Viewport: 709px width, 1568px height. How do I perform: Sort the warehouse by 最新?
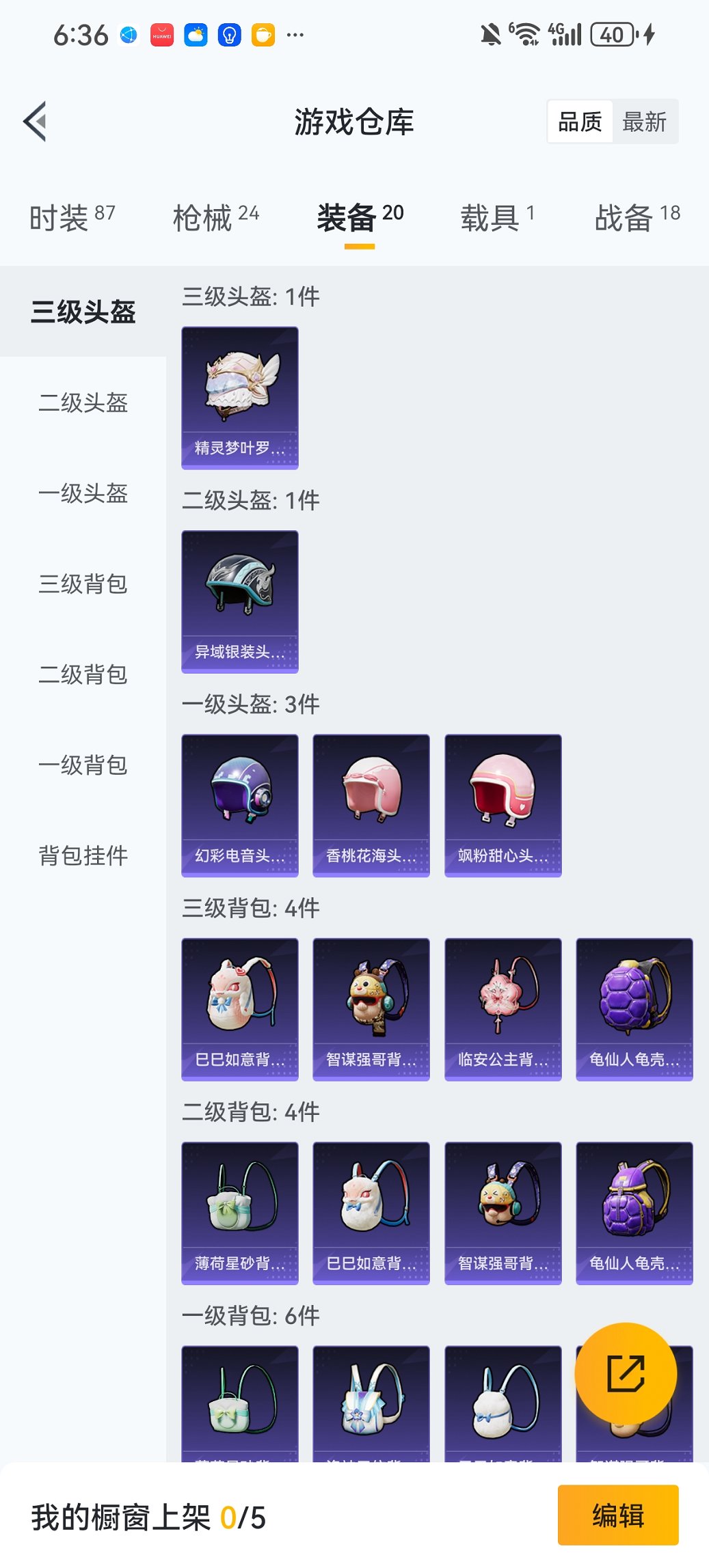click(643, 122)
